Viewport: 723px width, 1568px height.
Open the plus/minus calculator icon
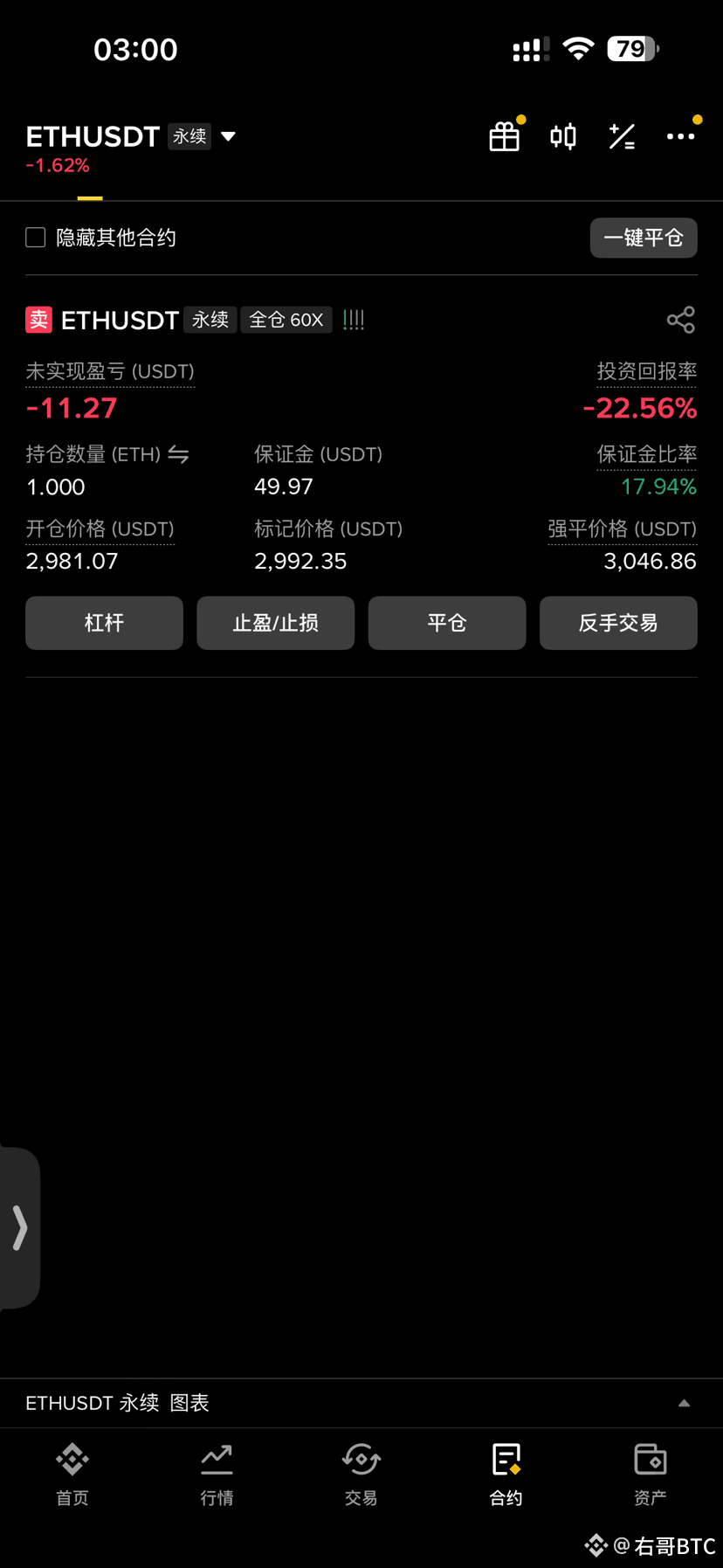point(622,136)
